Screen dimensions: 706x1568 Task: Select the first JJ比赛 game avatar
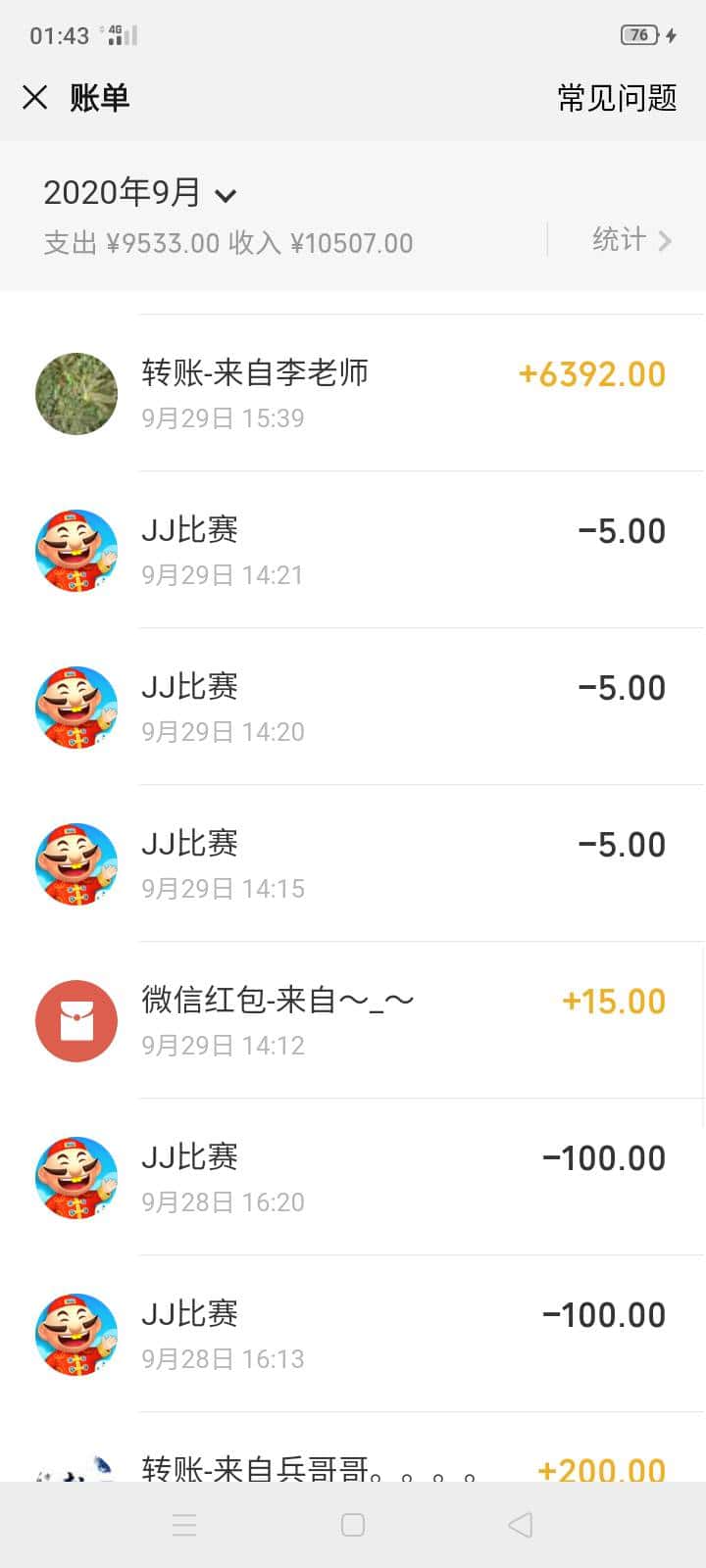click(76, 550)
